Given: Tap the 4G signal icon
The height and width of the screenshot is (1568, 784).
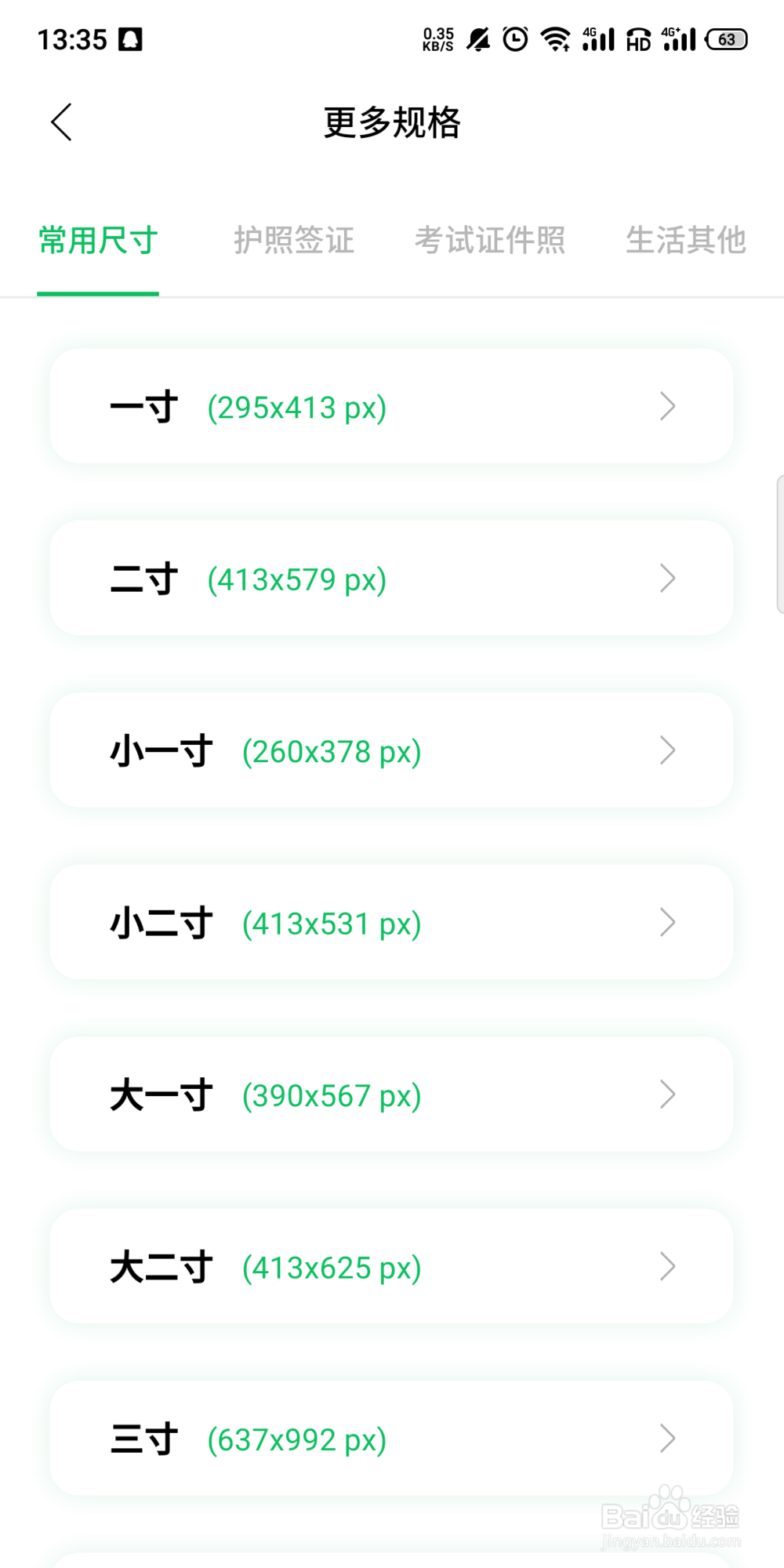Looking at the screenshot, I should point(597,38).
